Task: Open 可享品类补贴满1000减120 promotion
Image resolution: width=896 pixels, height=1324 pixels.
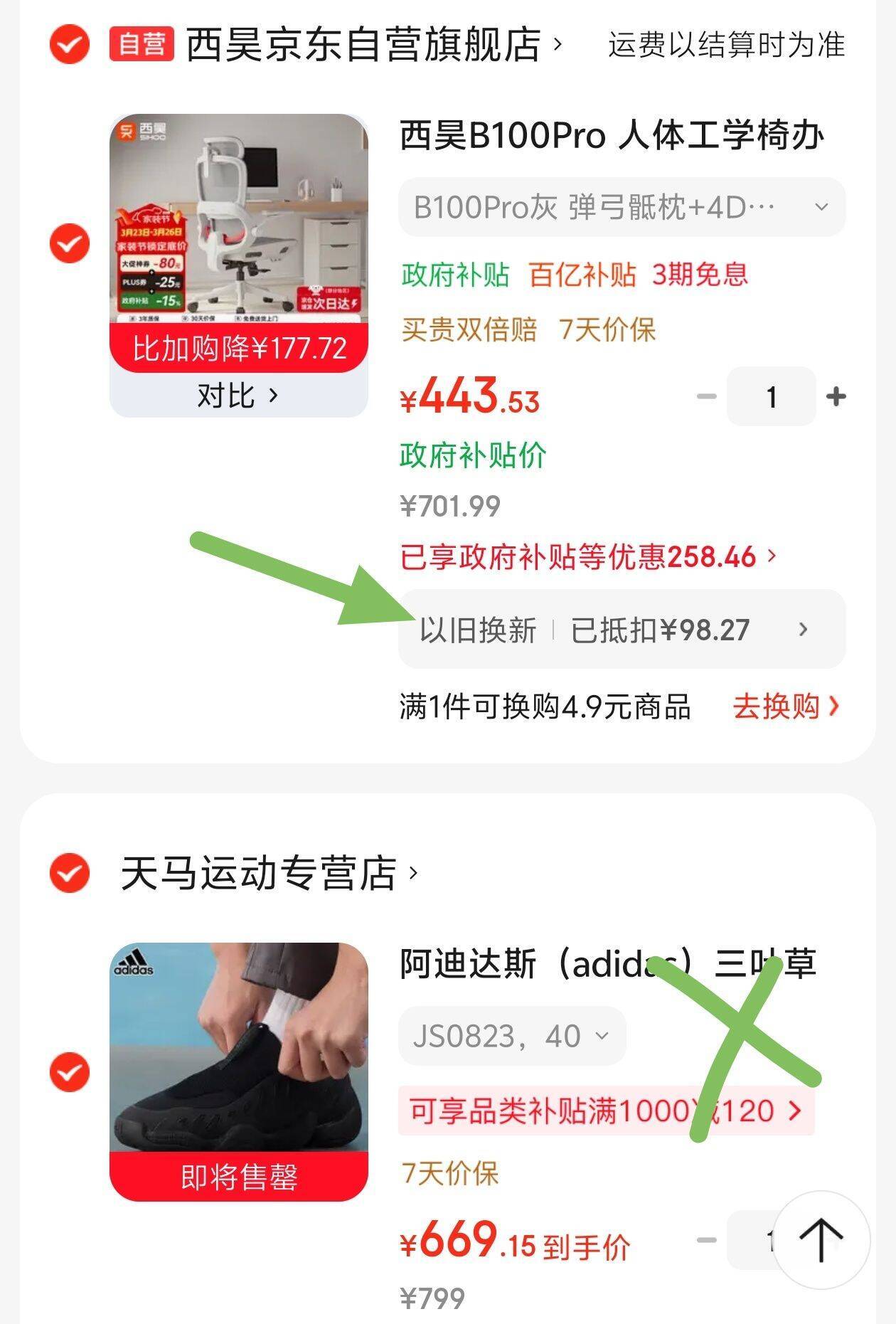Action: click(x=605, y=1111)
